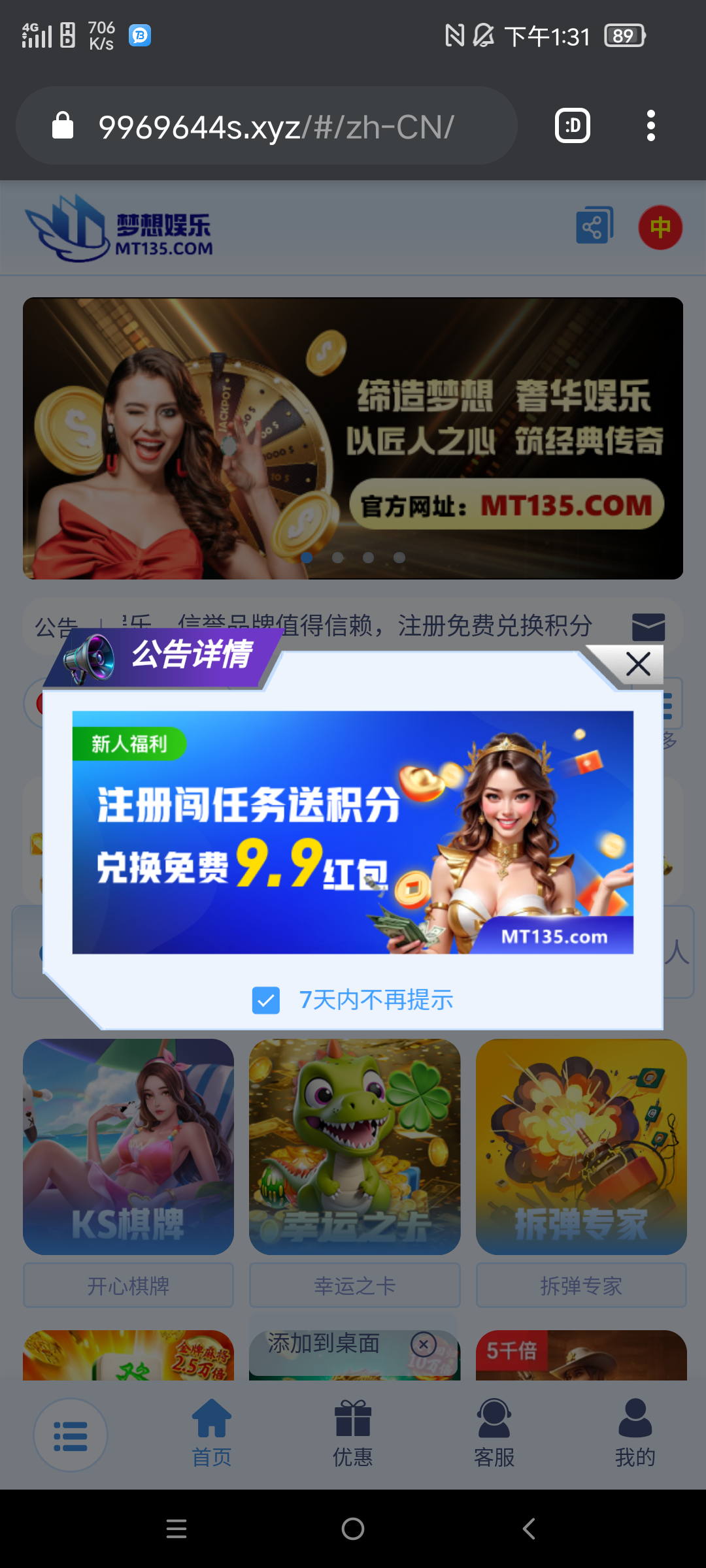Tap the browser address bar

(x=275, y=126)
